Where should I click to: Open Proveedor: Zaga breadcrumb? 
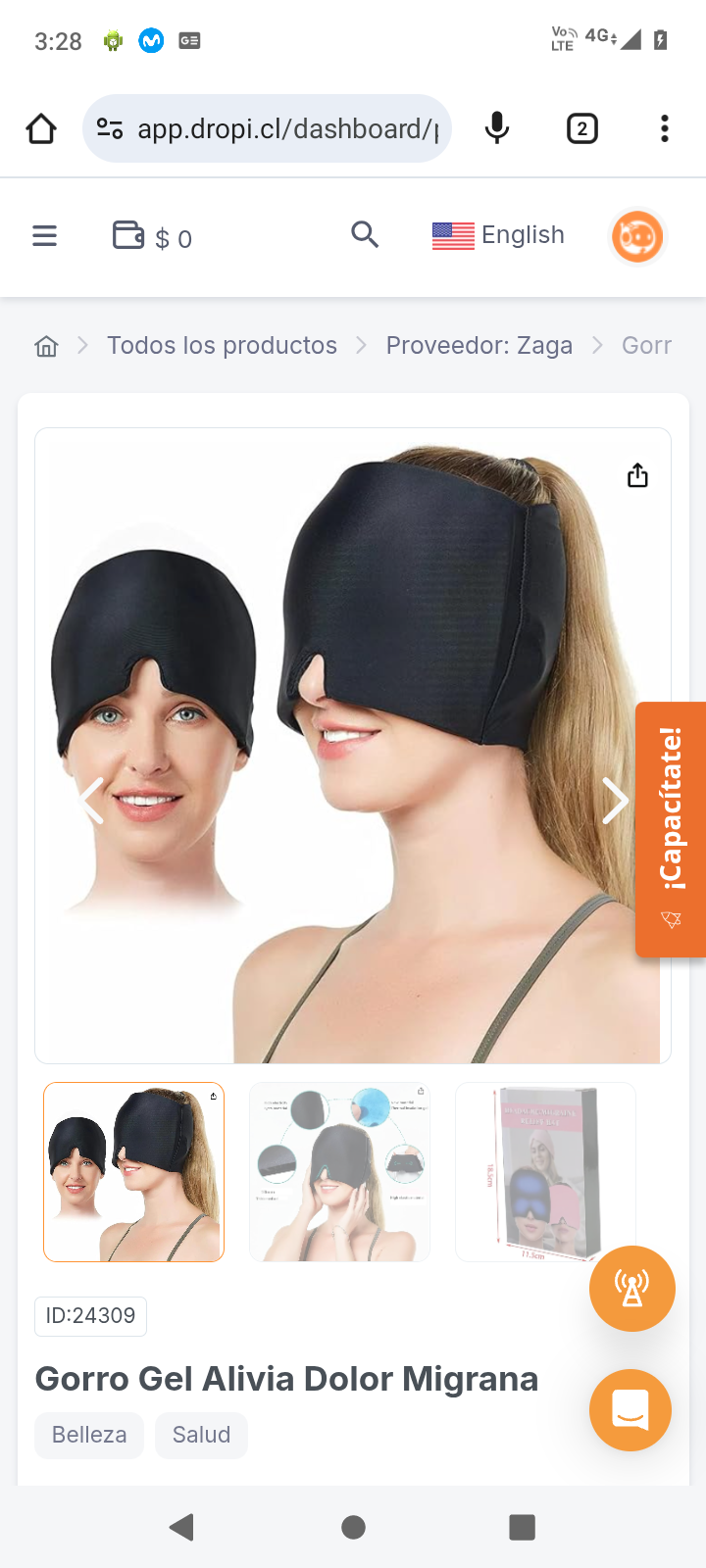[x=479, y=346]
